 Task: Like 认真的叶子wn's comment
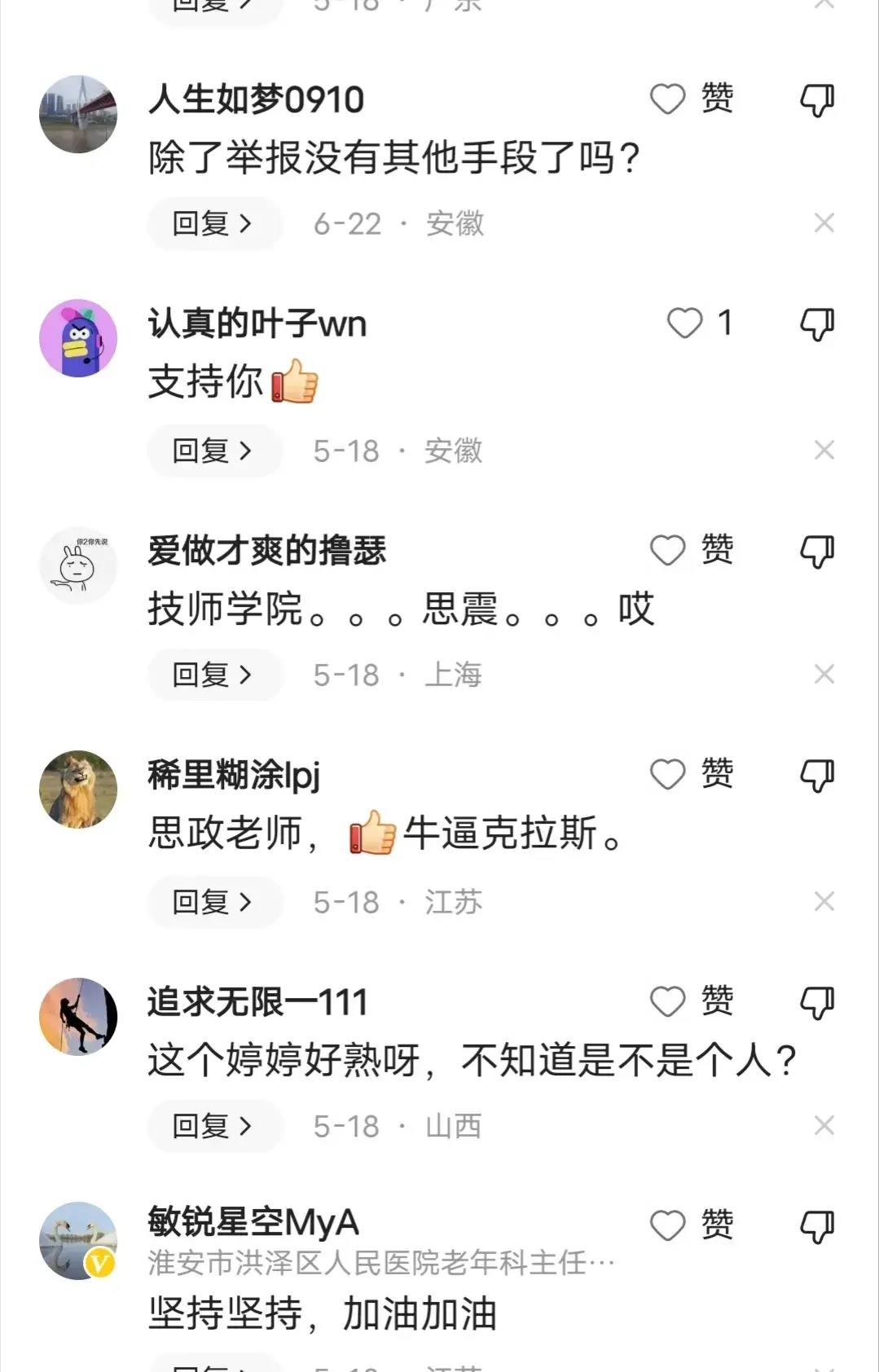pyautogui.click(x=684, y=323)
